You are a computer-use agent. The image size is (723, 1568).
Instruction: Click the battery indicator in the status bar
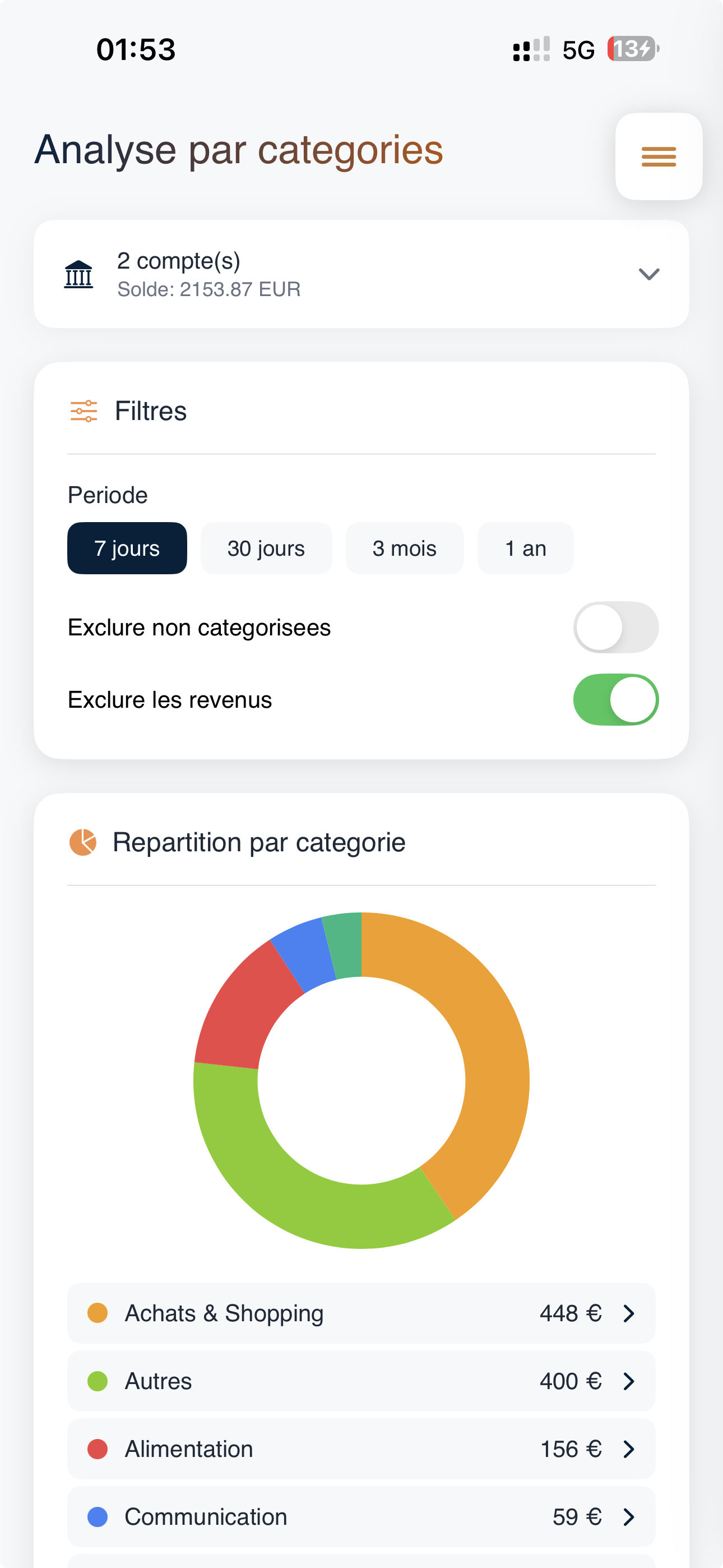(x=631, y=49)
